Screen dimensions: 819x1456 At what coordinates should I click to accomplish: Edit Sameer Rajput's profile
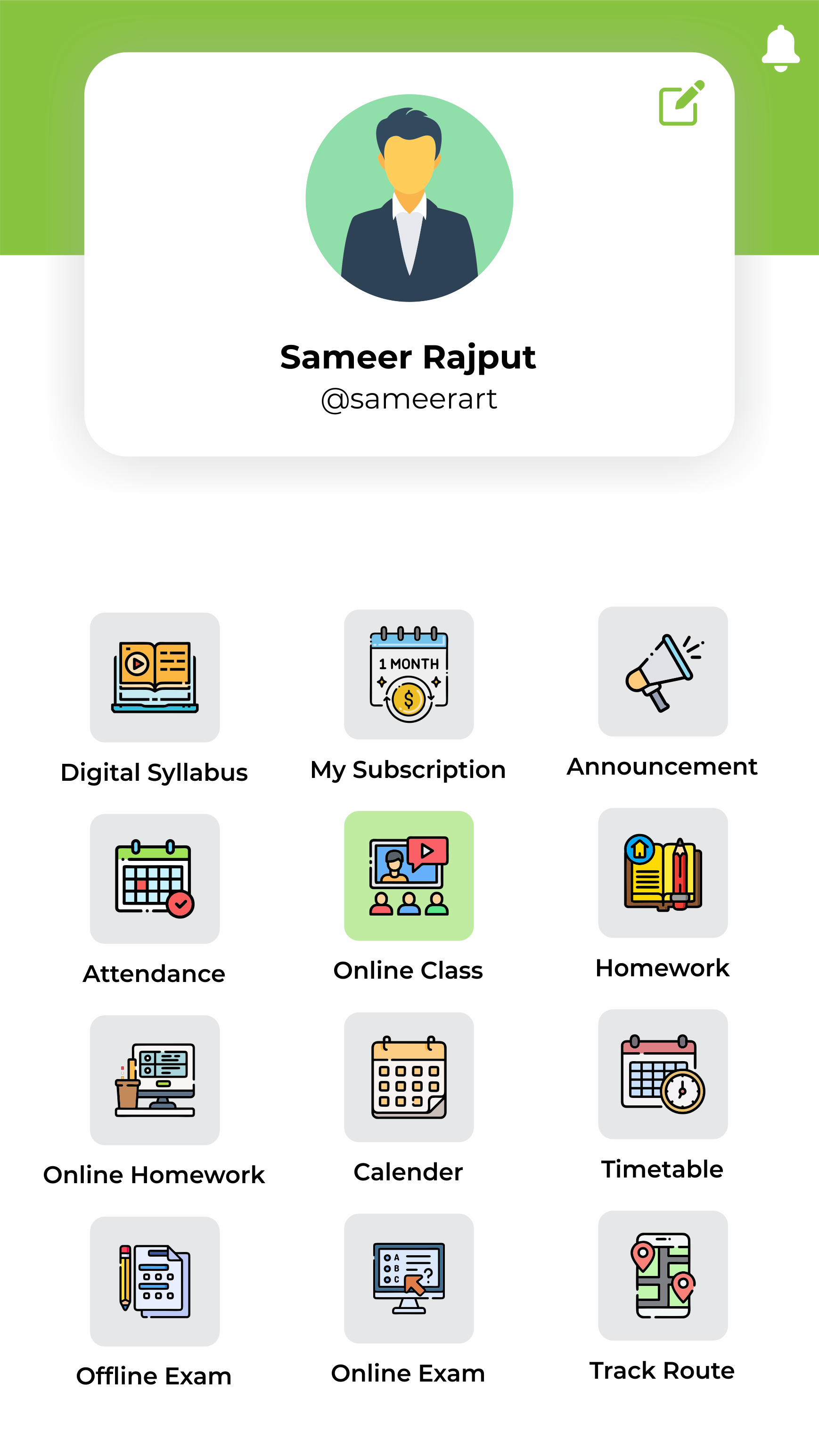coord(681,103)
